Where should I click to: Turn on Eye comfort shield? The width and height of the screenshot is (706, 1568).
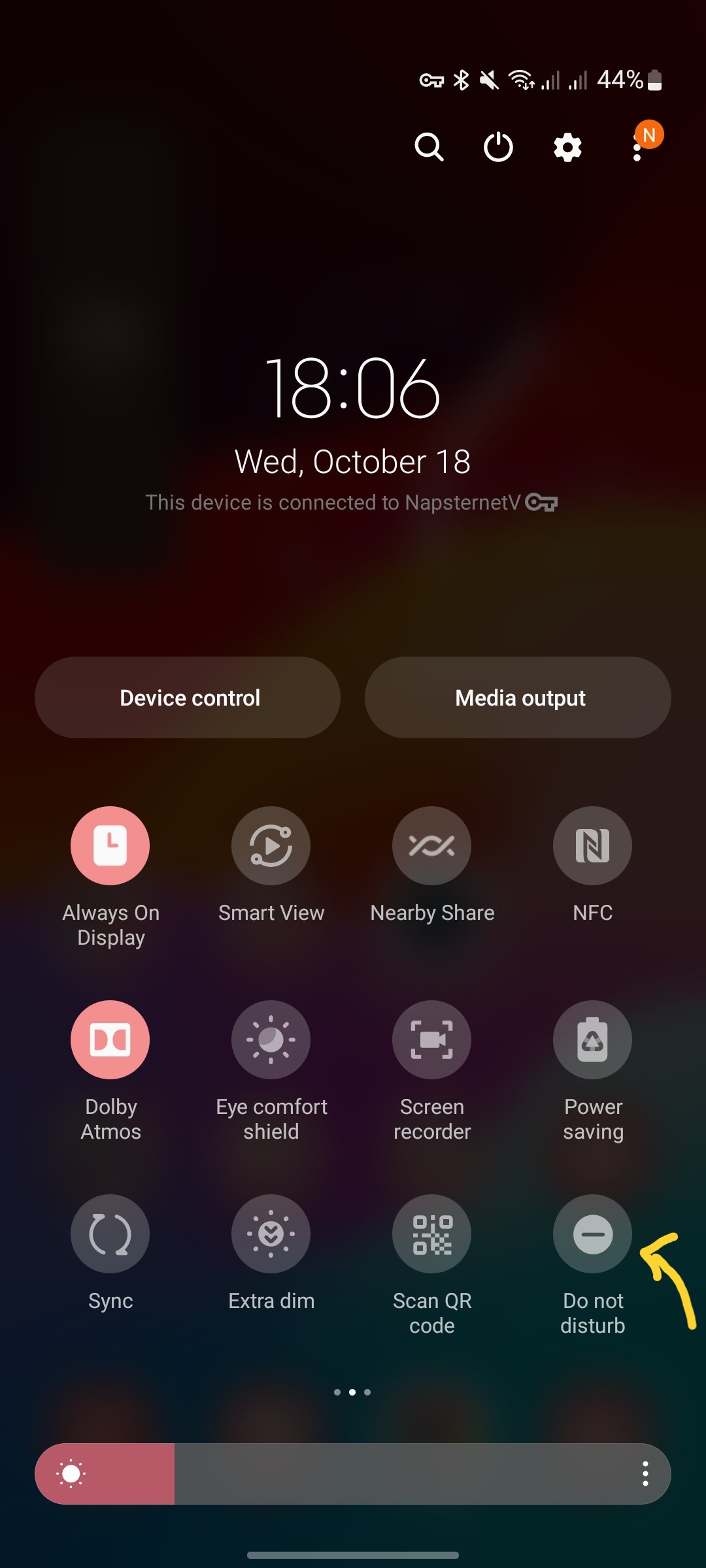[x=271, y=1039]
